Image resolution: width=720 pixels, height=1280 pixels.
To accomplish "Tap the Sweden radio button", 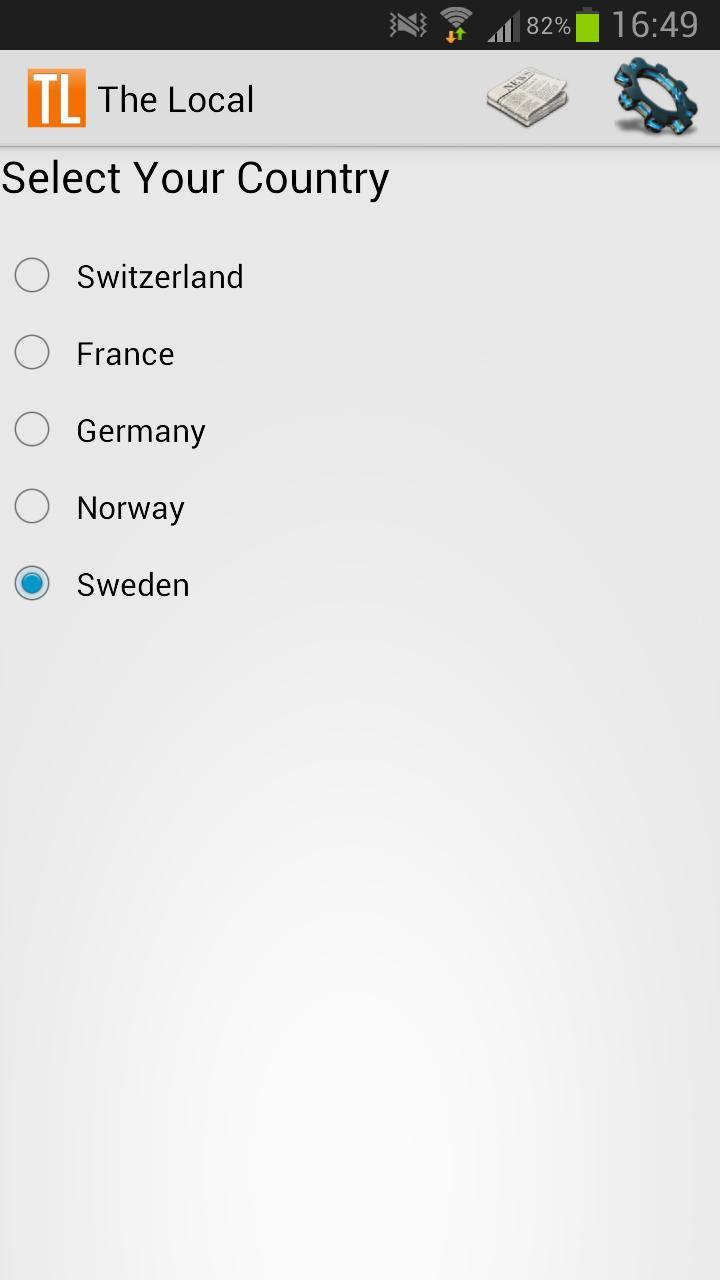I will 32,583.
